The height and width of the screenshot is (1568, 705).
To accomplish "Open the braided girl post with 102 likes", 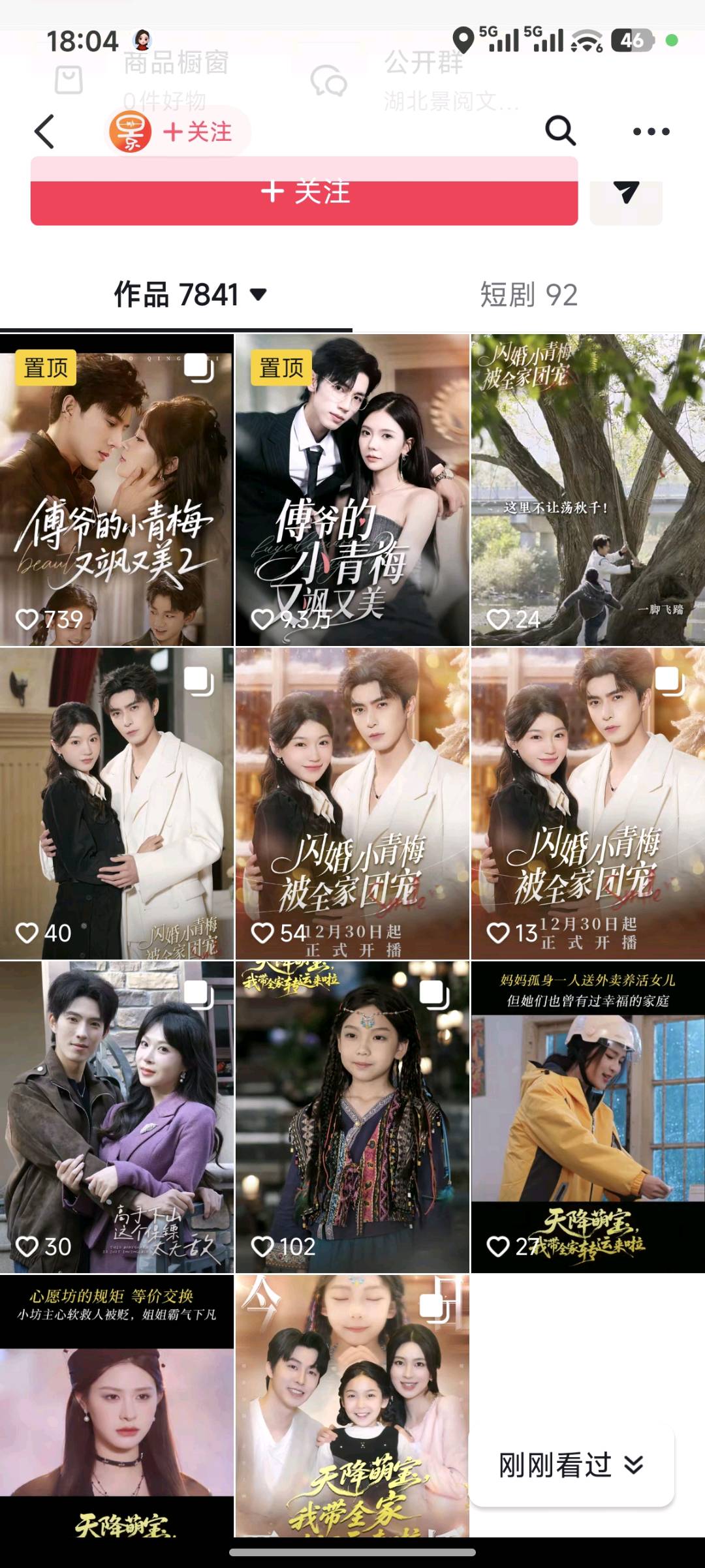I will [352, 1116].
